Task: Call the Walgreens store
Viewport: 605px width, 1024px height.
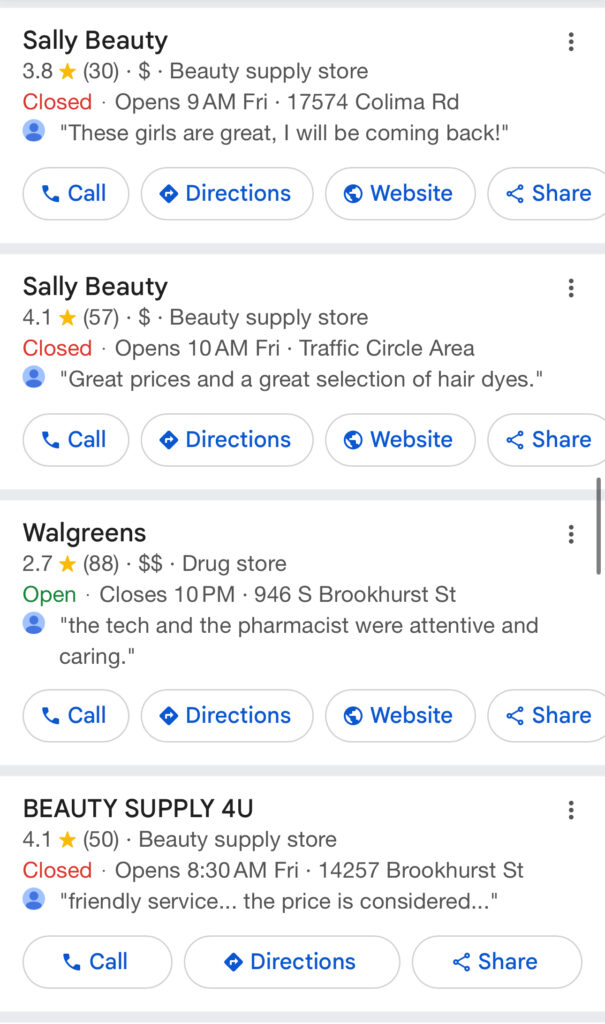Action: [x=75, y=716]
